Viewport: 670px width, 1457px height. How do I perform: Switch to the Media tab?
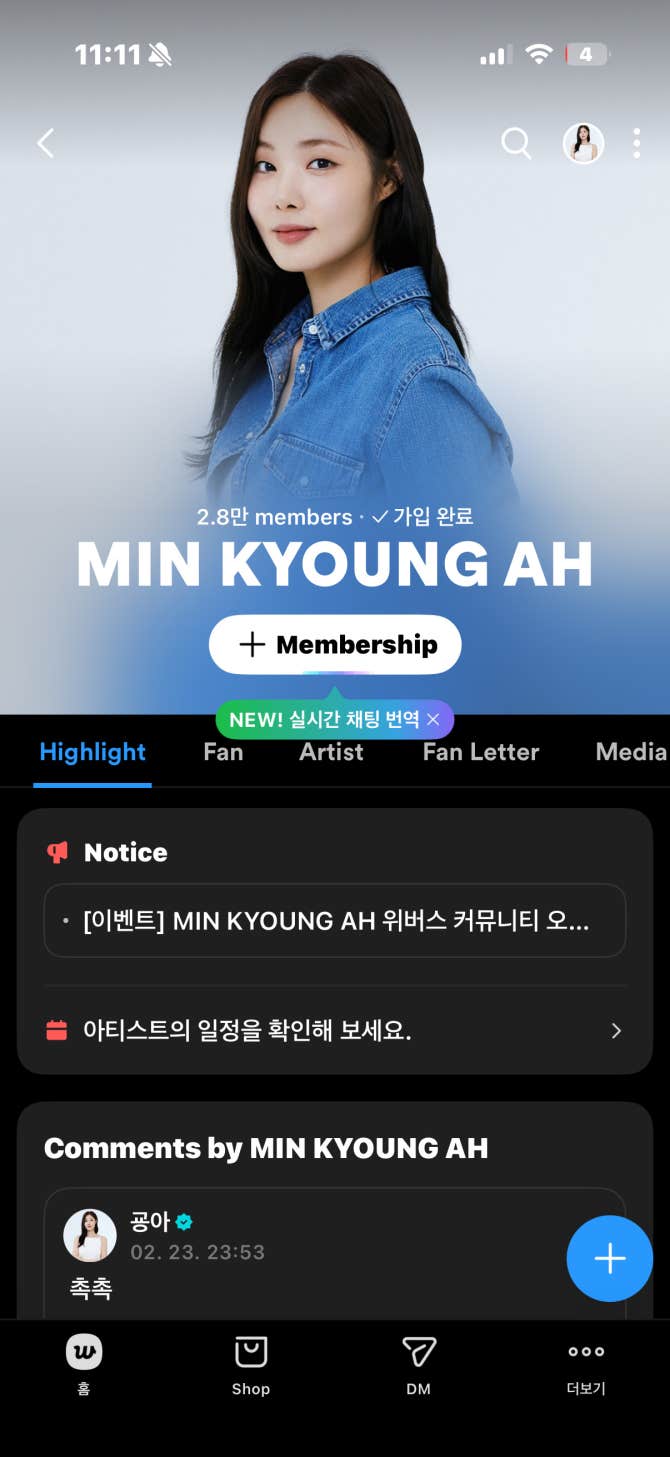(631, 752)
